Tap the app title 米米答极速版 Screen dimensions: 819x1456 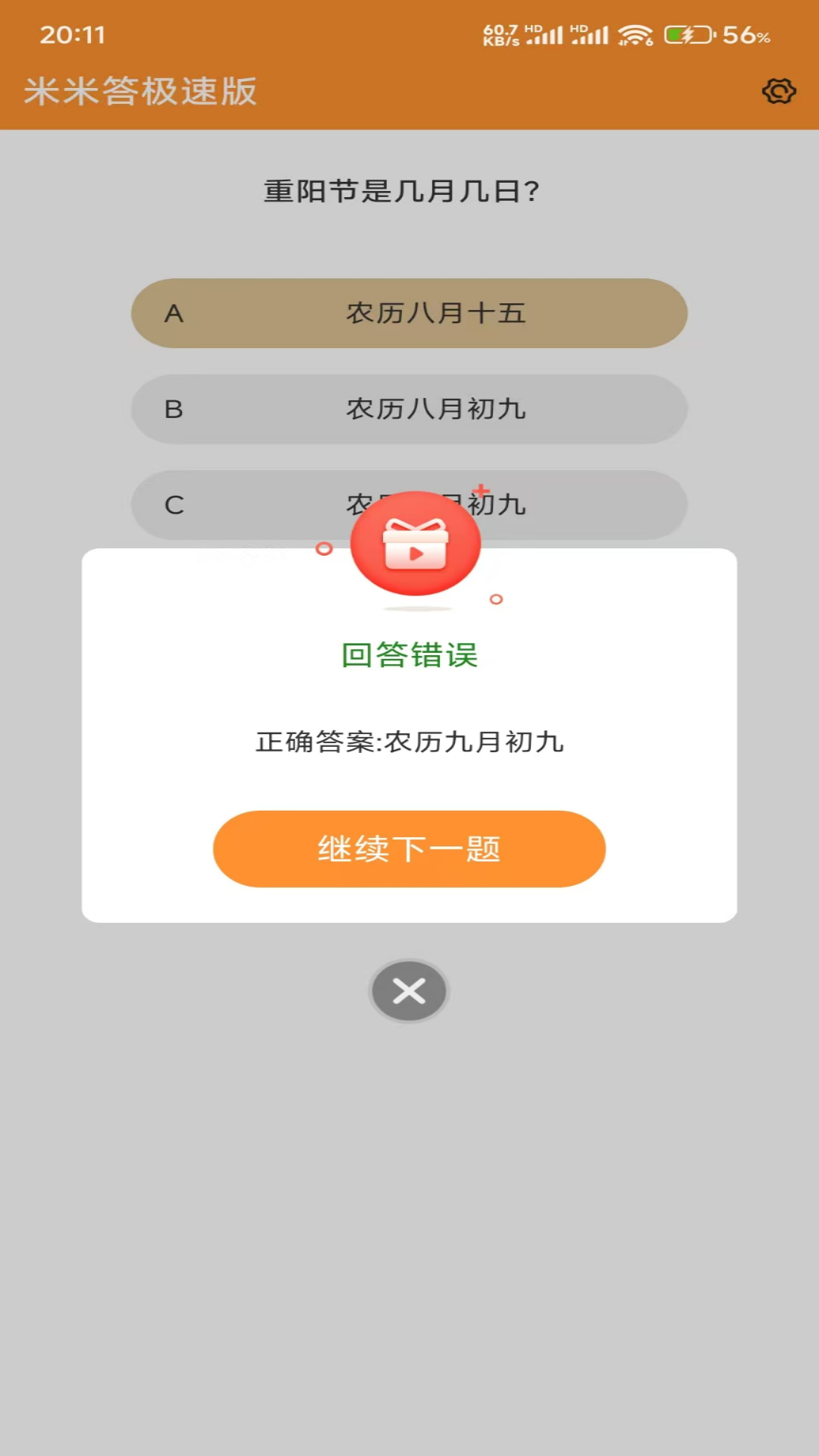[140, 91]
